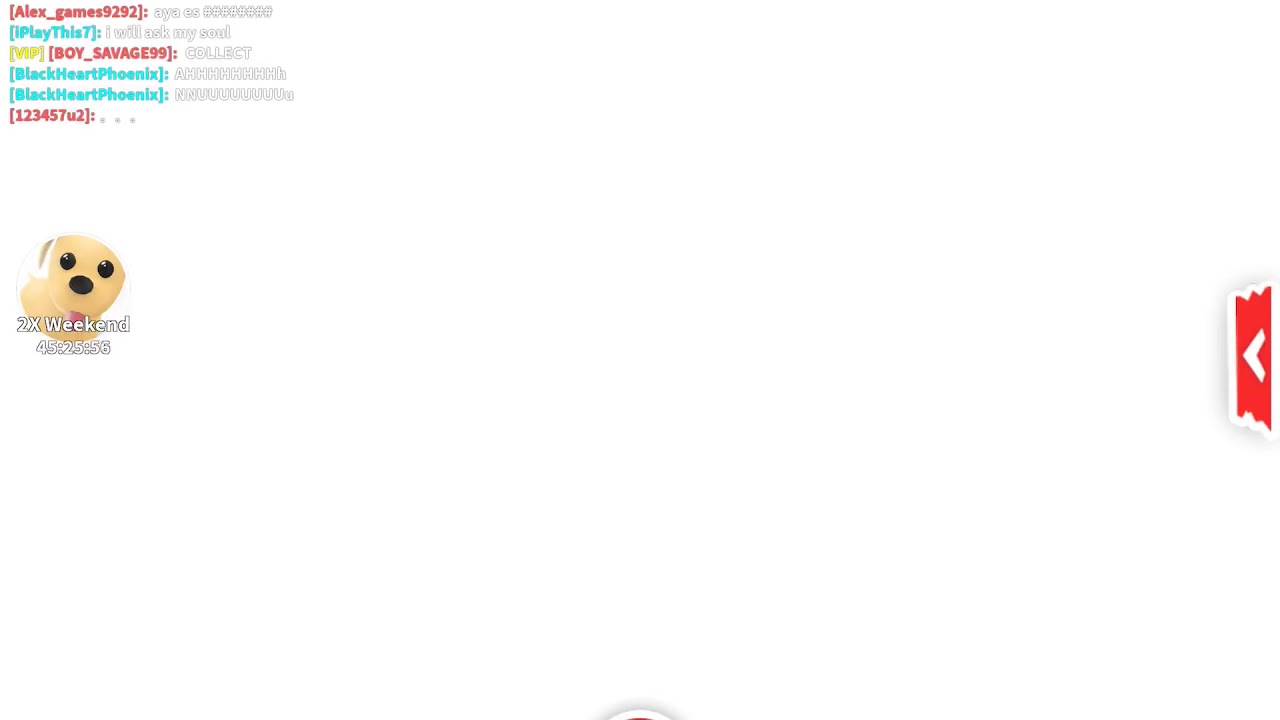The height and width of the screenshot is (720, 1280).
Task: Expand the red side panel arrow
Action: 1253,357
